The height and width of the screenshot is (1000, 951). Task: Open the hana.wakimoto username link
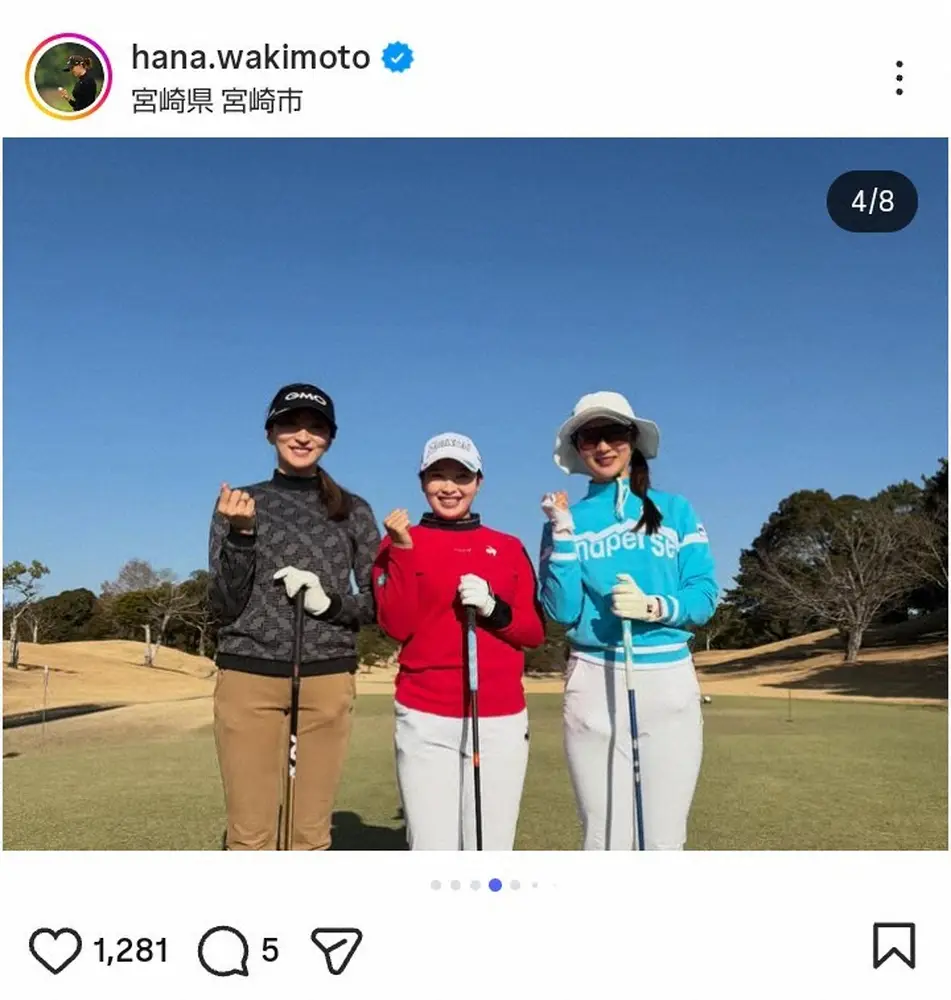click(x=251, y=58)
